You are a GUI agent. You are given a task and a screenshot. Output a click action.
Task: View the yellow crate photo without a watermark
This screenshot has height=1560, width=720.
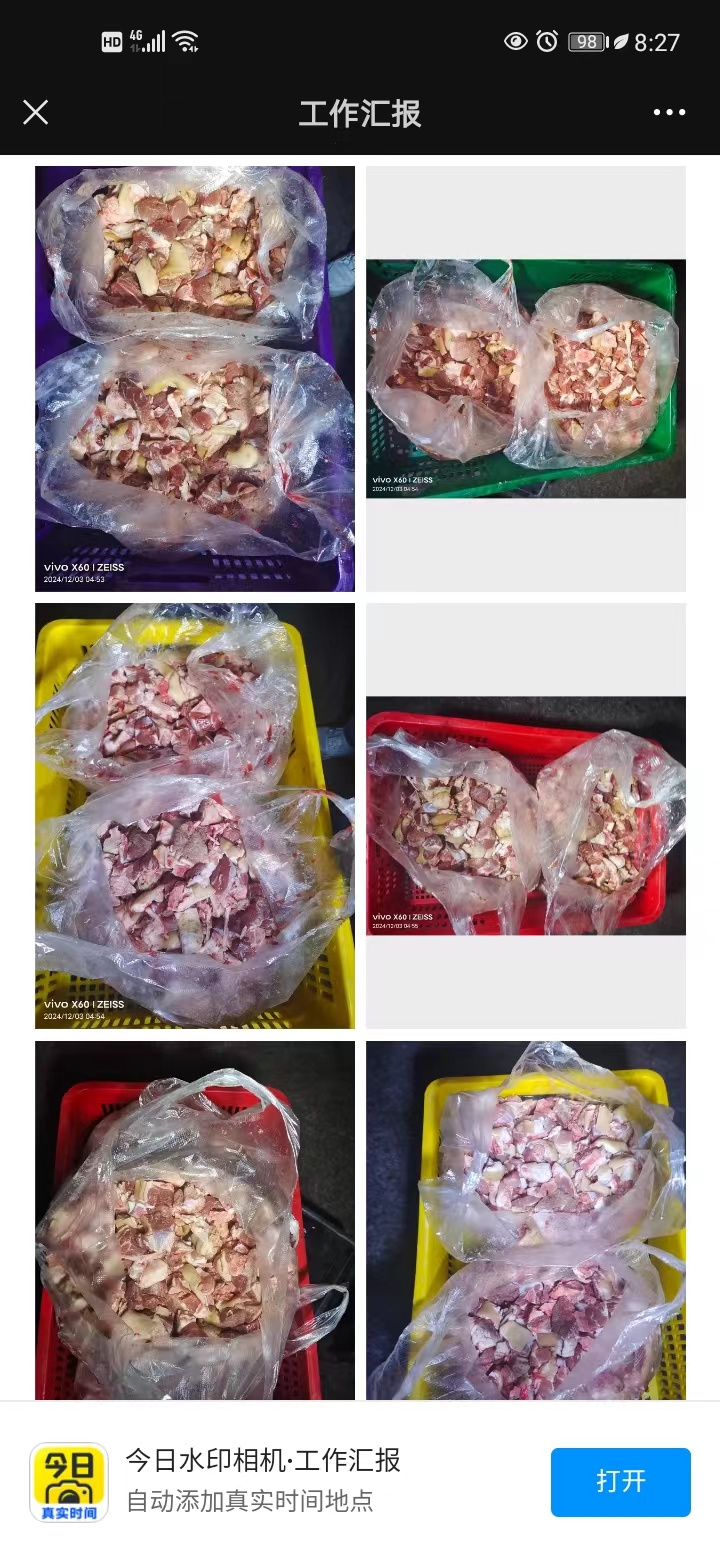tap(526, 1220)
